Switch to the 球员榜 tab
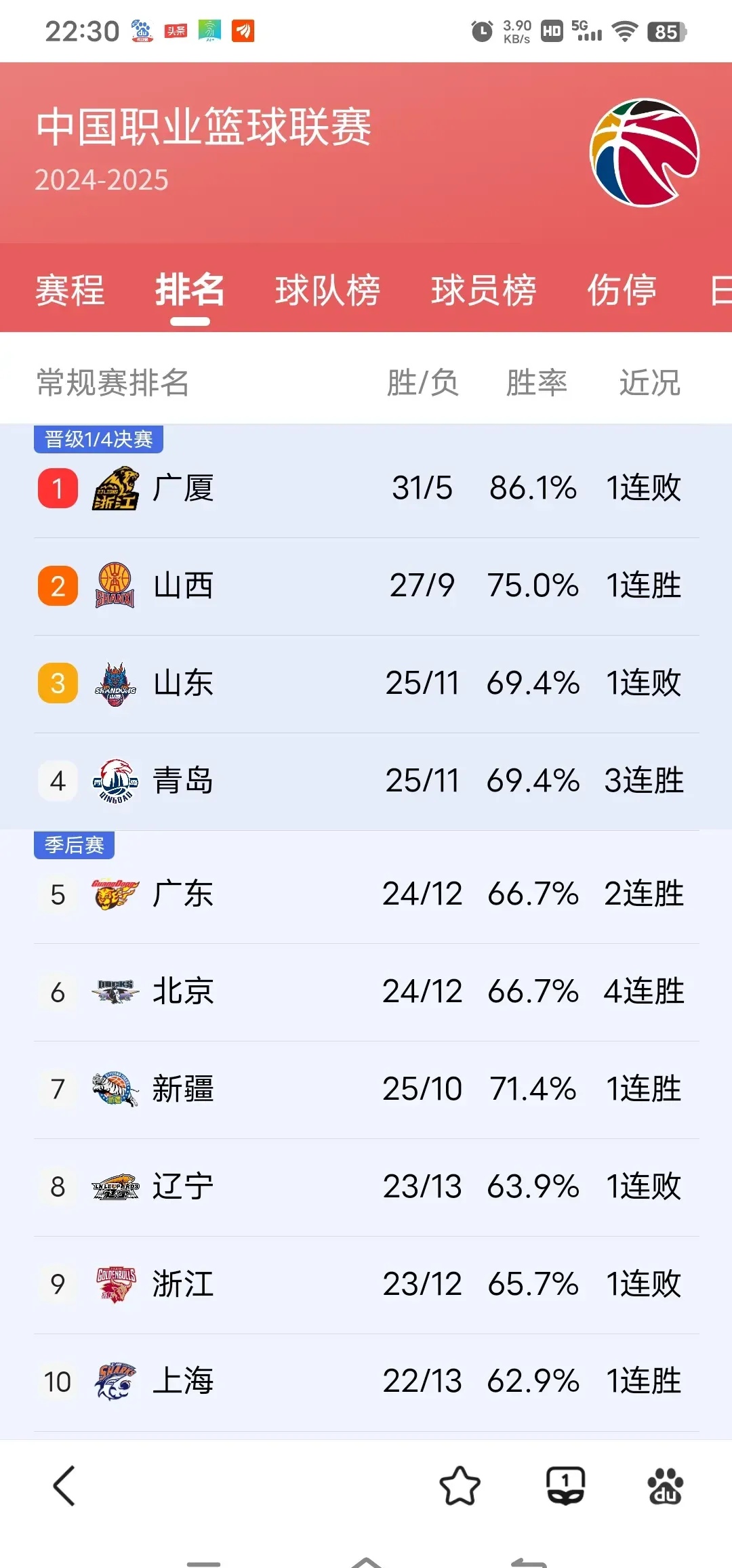Viewport: 732px width, 1568px height. 483,290
